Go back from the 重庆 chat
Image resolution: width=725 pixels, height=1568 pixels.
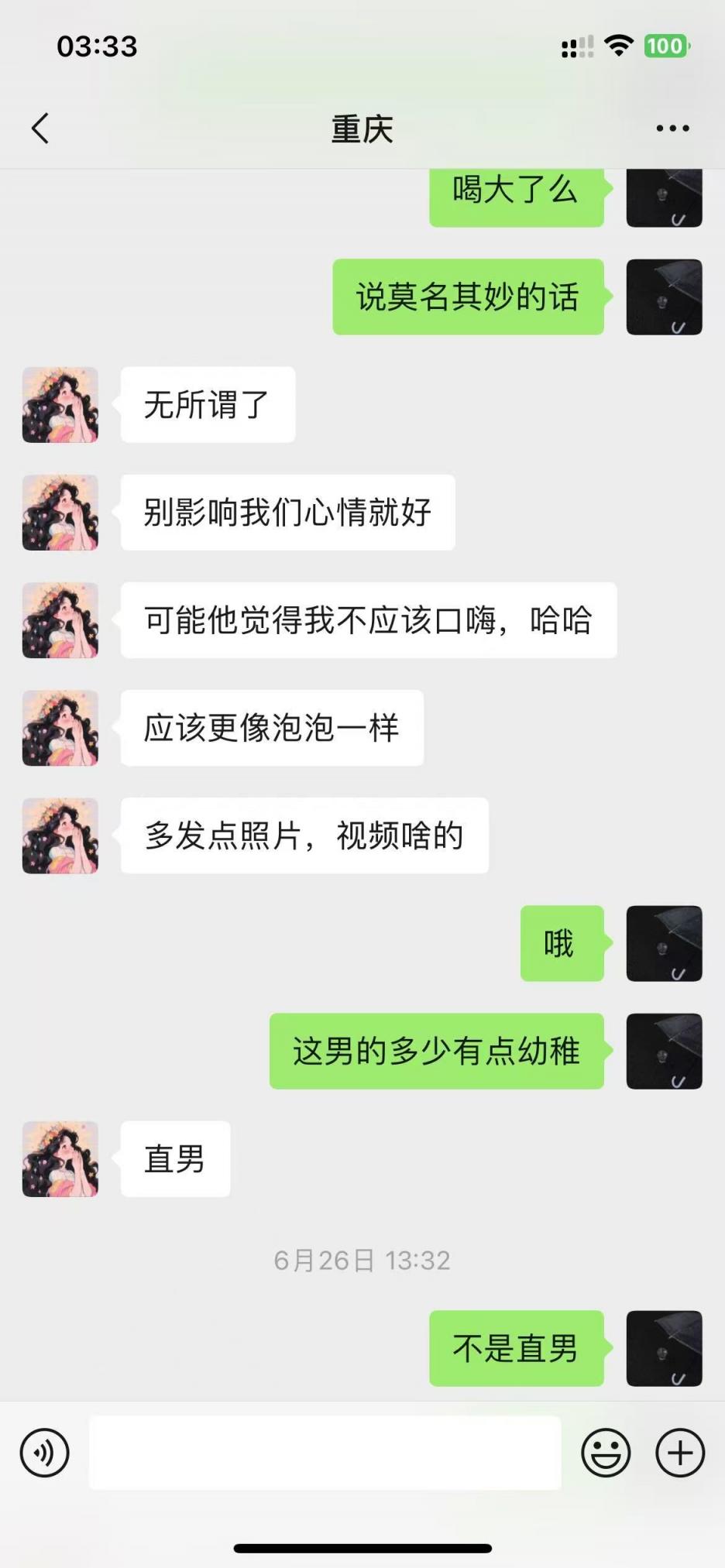[x=40, y=129]
